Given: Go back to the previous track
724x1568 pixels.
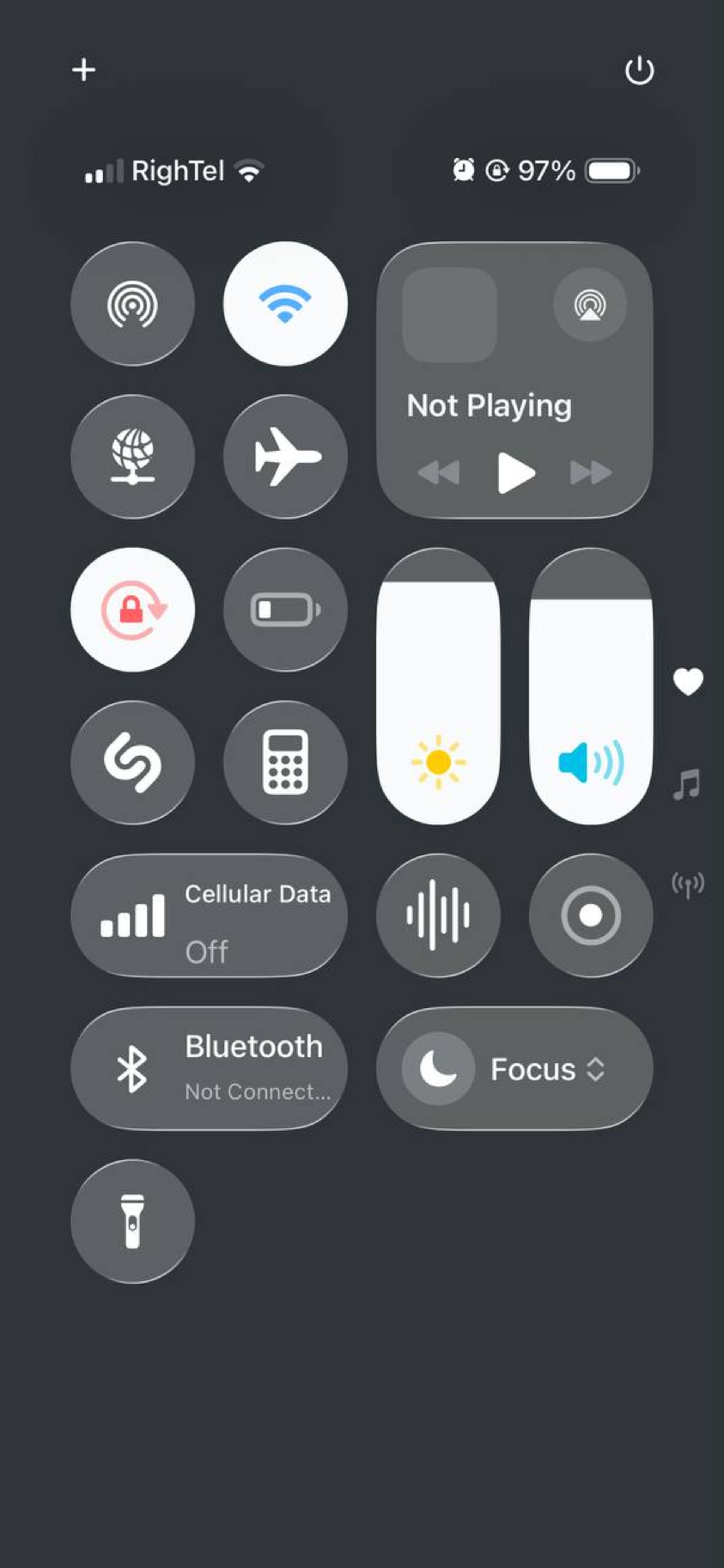Looking at the screenshot, I should (439, 473).
